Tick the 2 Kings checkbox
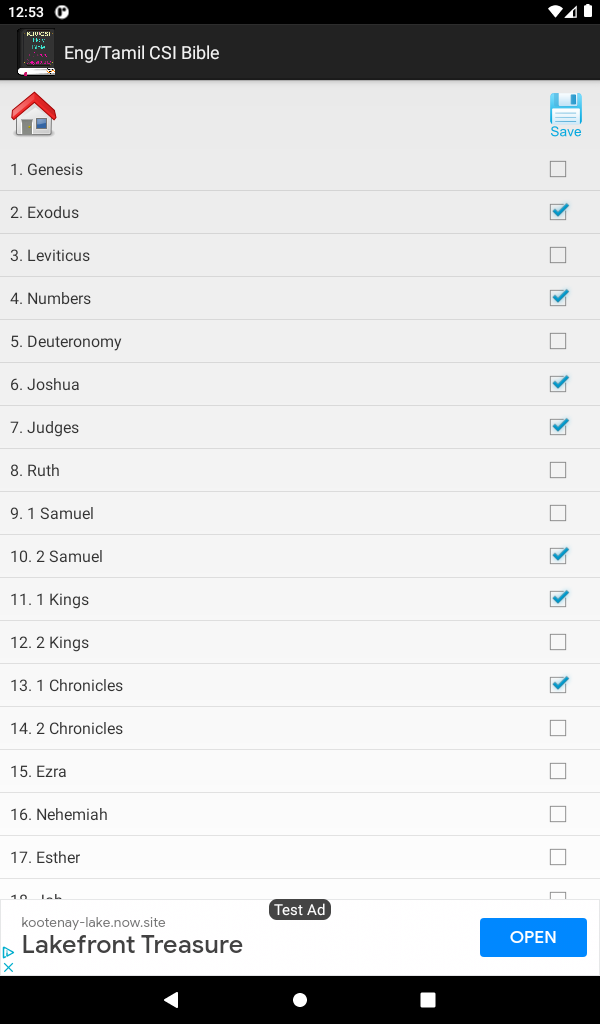The width and height of the screenshot is (600, 1024). click(558, 642)
